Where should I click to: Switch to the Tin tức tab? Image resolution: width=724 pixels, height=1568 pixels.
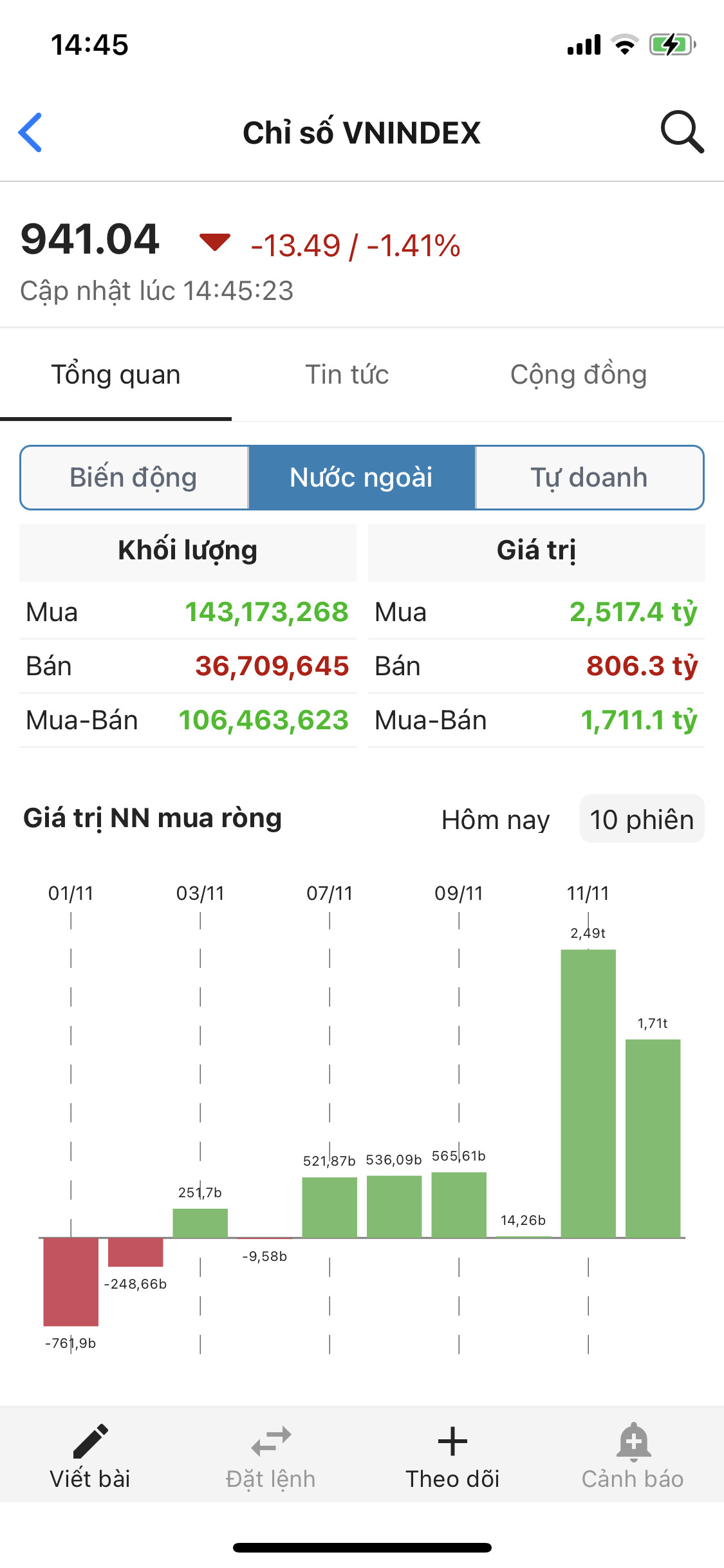[347, 375]
